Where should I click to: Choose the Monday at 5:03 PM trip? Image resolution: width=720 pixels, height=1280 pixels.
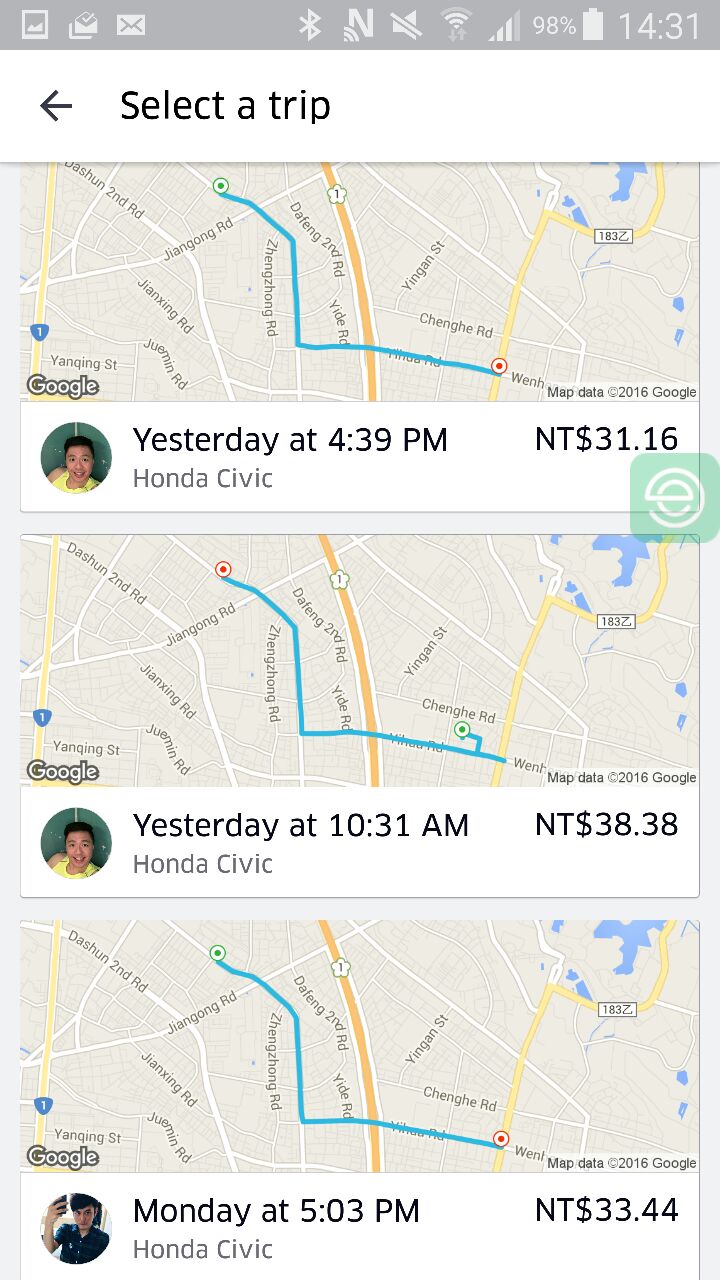360,1100
